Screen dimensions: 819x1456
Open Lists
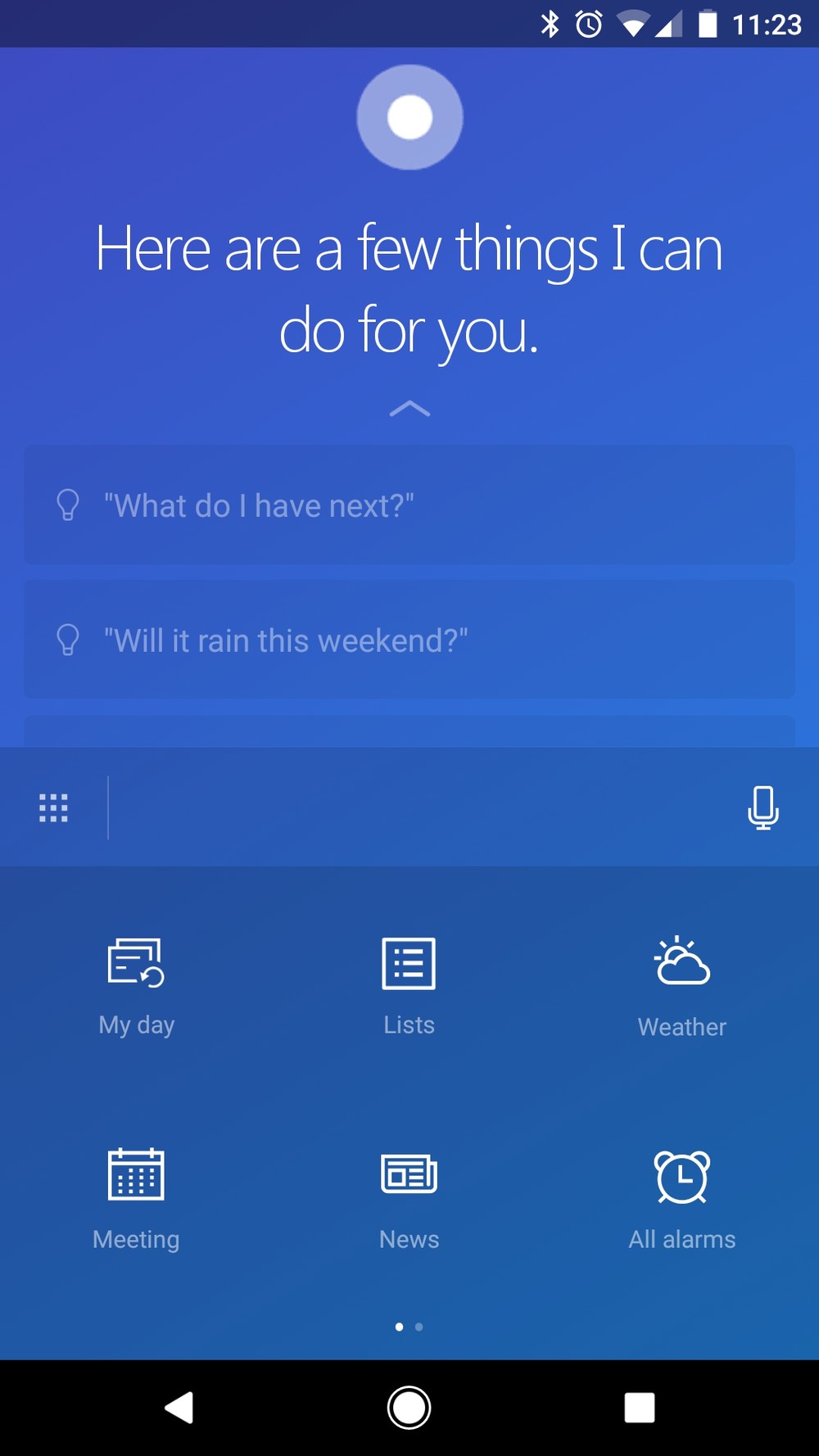409,987
